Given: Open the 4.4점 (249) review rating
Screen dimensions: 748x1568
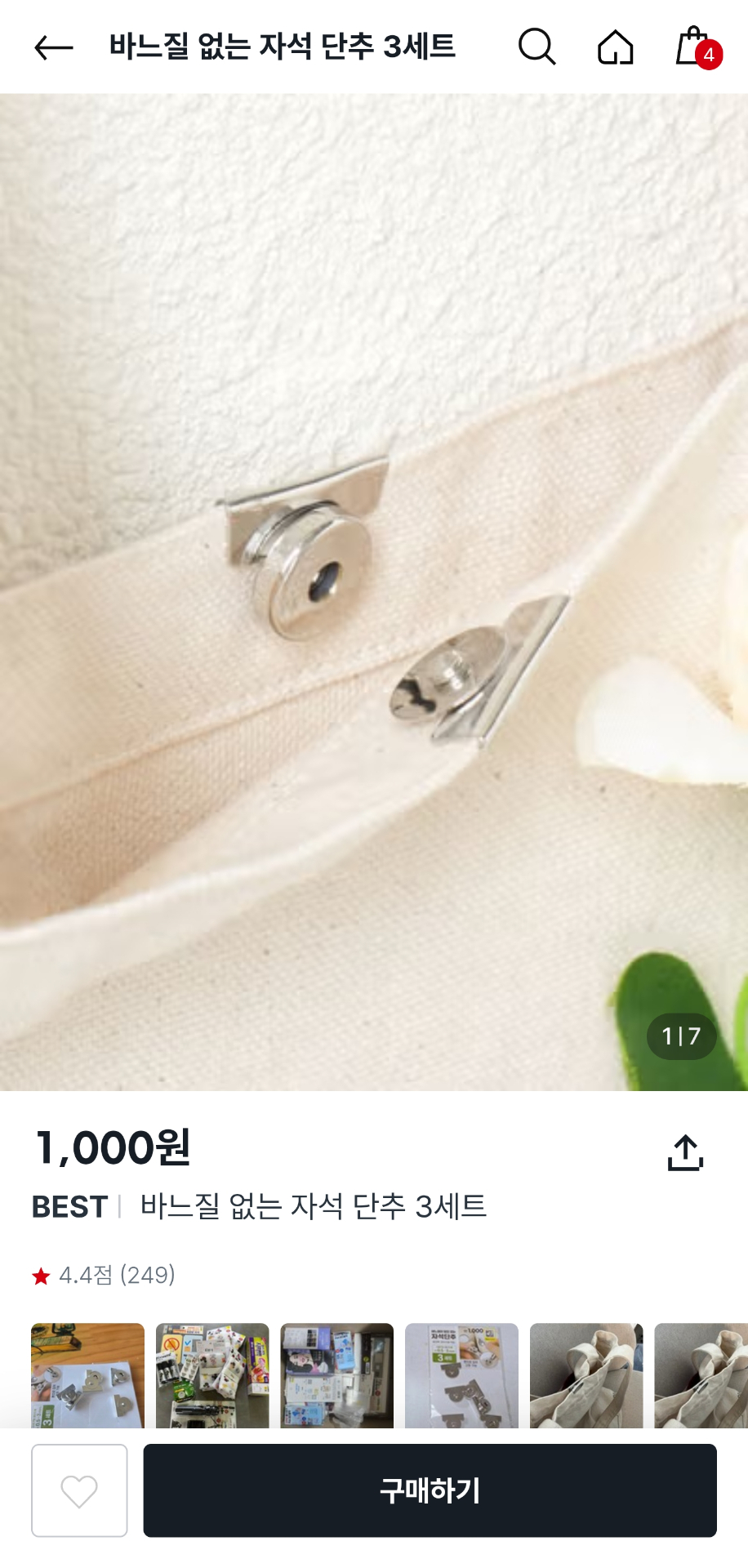Looking at the screenshot, I should (104, 1275).
